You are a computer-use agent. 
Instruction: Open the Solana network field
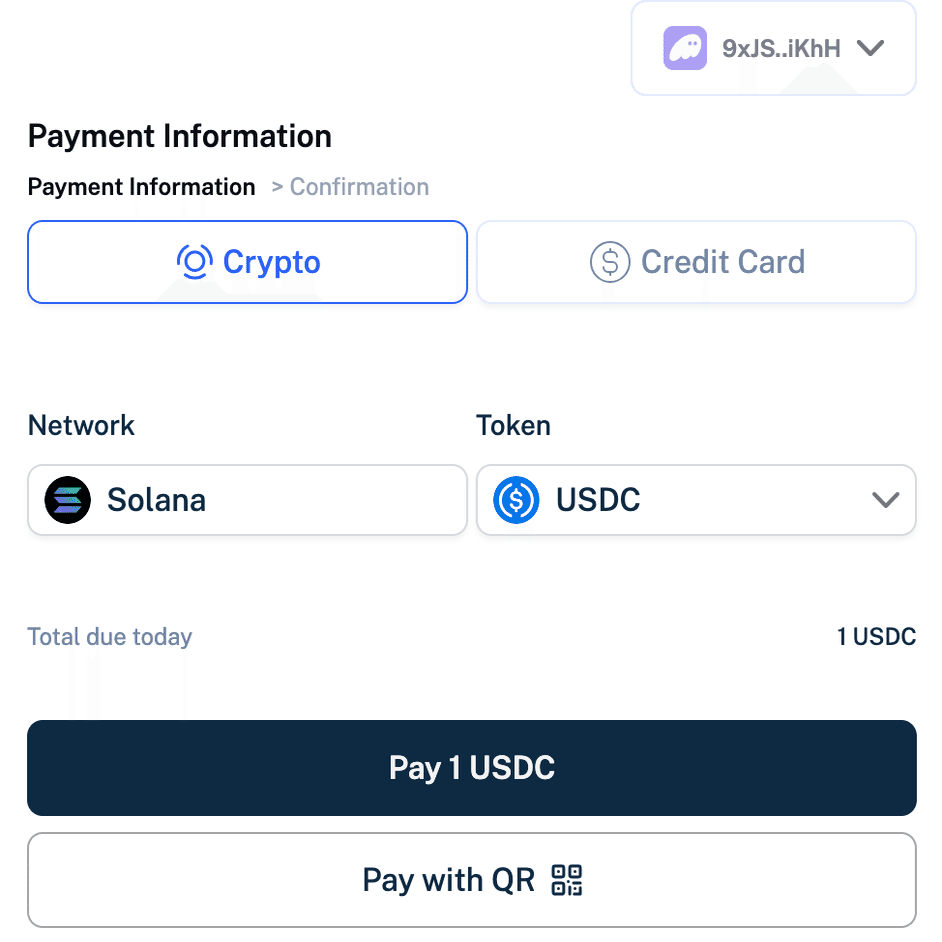pos(247,499)
